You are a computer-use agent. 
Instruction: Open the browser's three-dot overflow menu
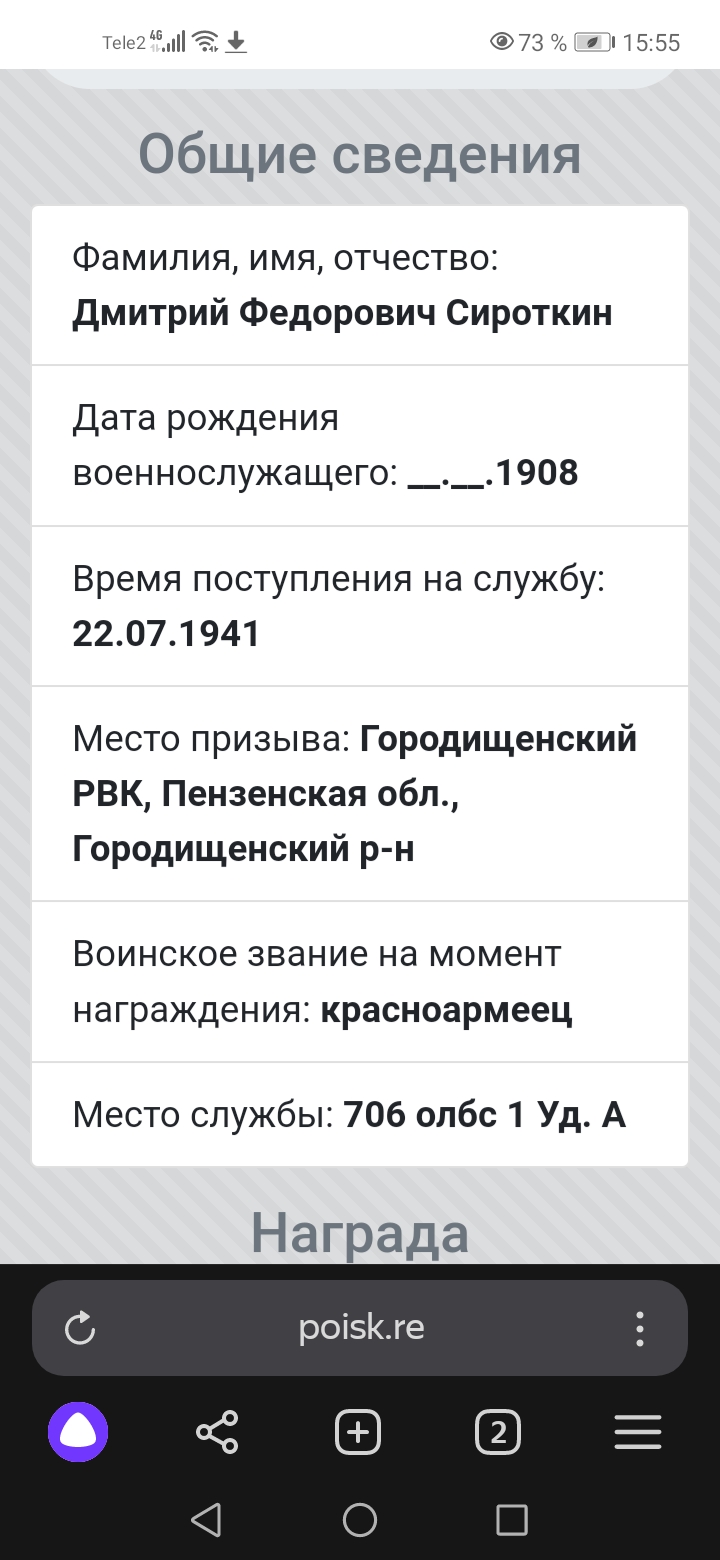tap(639, 1328)
